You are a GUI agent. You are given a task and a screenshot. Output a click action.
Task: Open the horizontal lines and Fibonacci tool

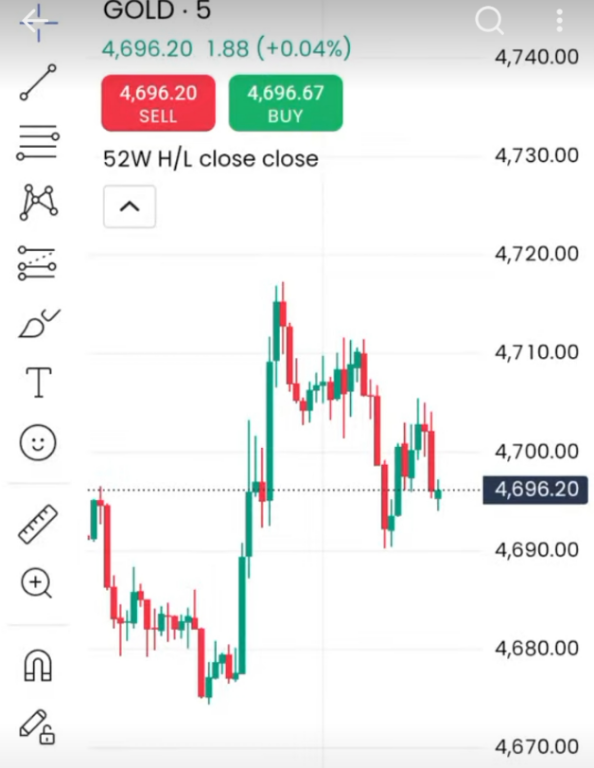click(38, 143)
